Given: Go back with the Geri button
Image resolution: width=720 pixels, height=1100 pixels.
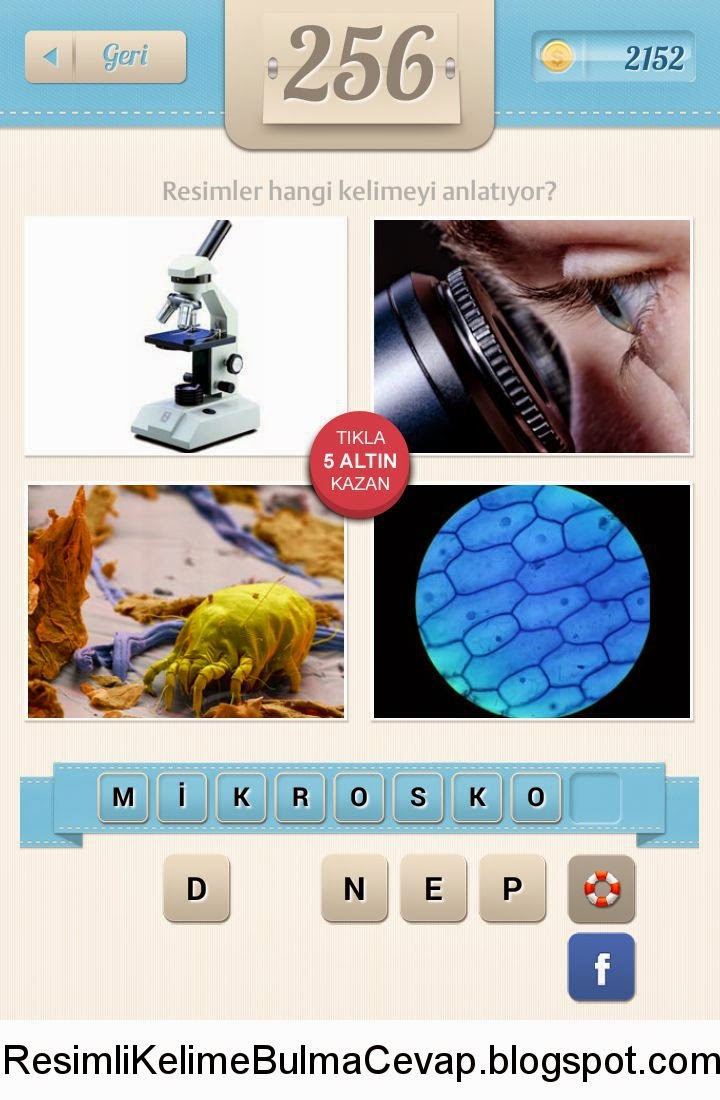Looking at the screenshot, I should pyautogui.click(x=105, y=57).
